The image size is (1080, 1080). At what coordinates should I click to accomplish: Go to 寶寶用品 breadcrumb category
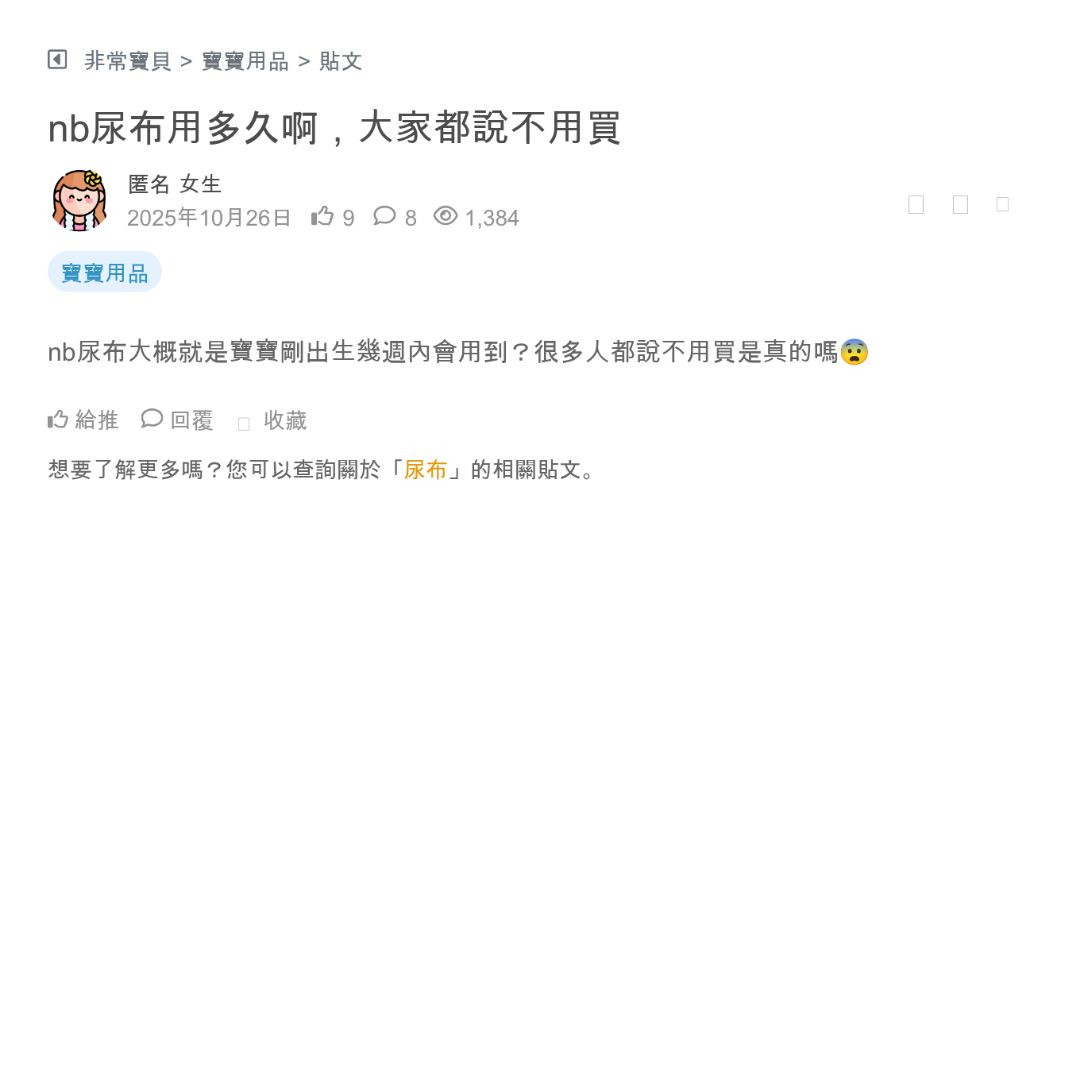pyautogui.click(x=245, y=61)
